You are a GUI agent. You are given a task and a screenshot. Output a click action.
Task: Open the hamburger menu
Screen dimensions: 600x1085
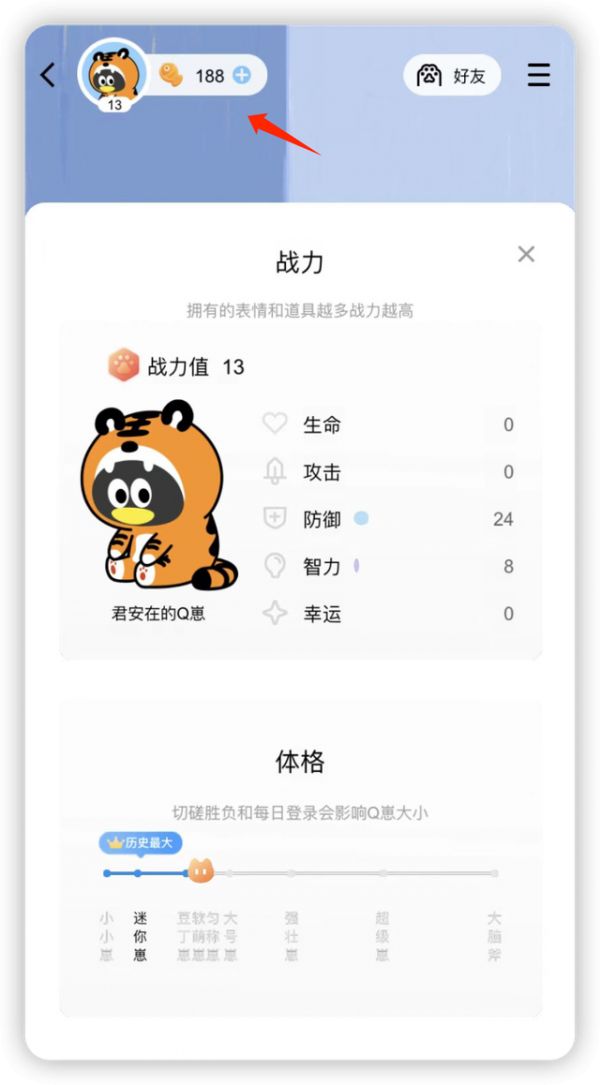point(539,75)
